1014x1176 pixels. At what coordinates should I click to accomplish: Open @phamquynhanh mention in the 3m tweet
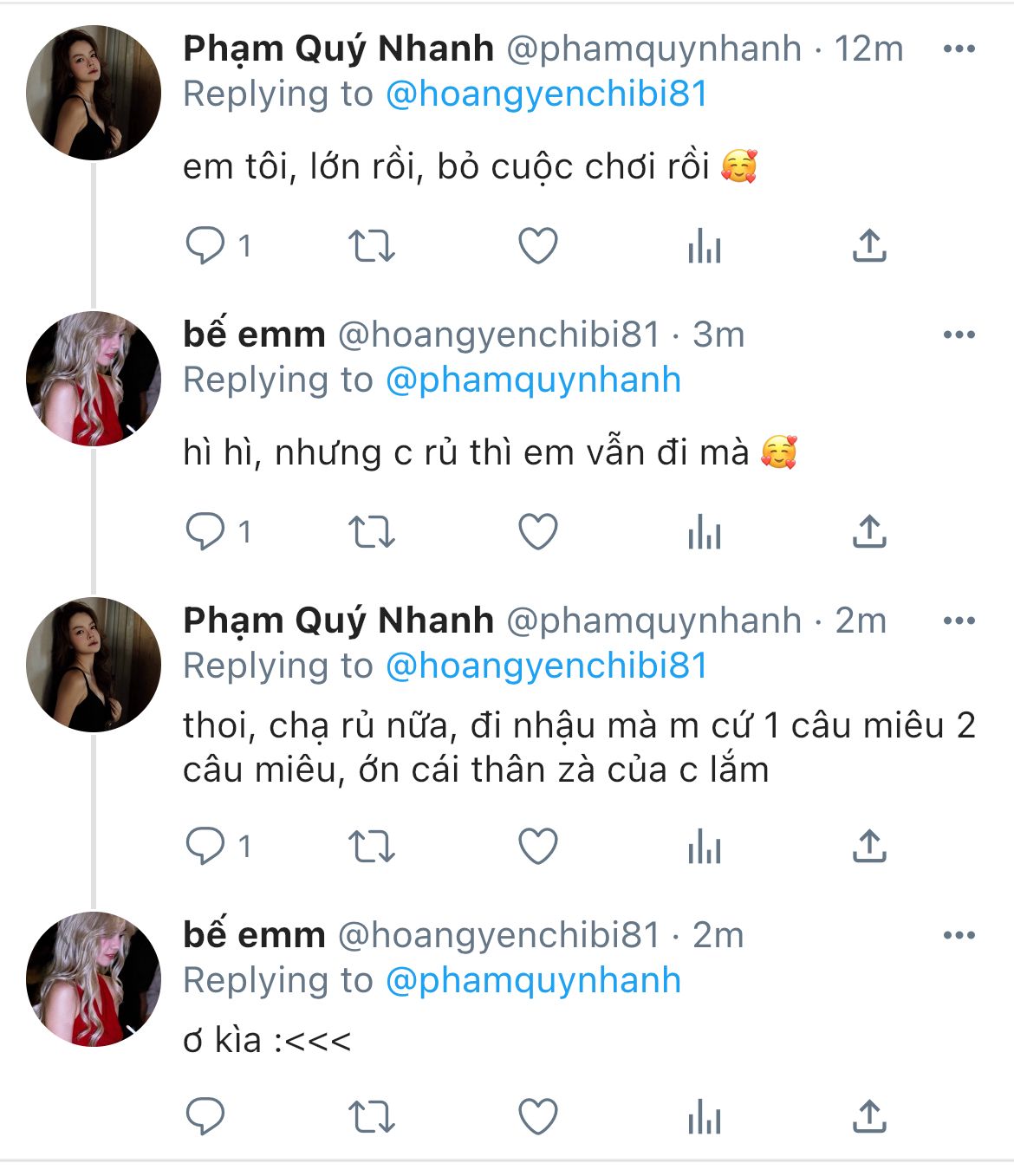click(x=533, y=380)
